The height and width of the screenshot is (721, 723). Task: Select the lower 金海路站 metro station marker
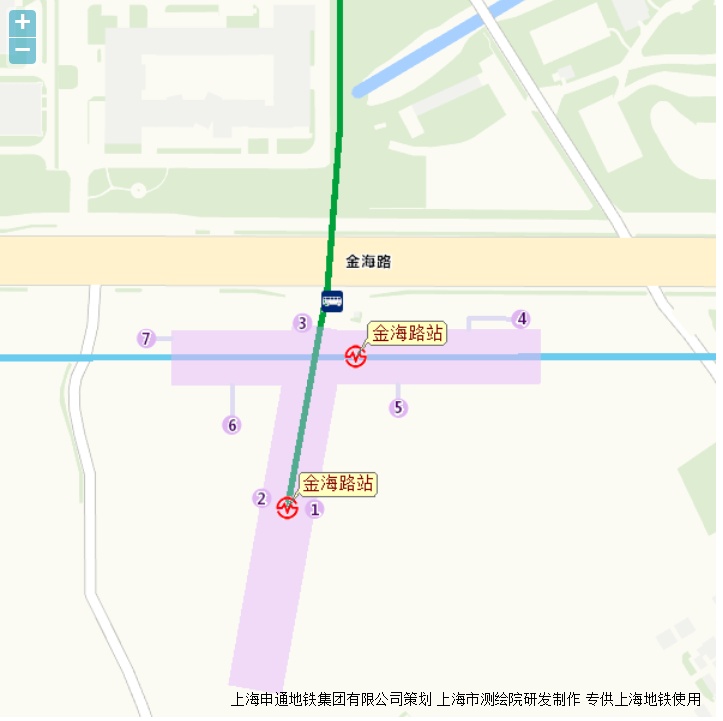pyautogui.click(x=287, y=507)
